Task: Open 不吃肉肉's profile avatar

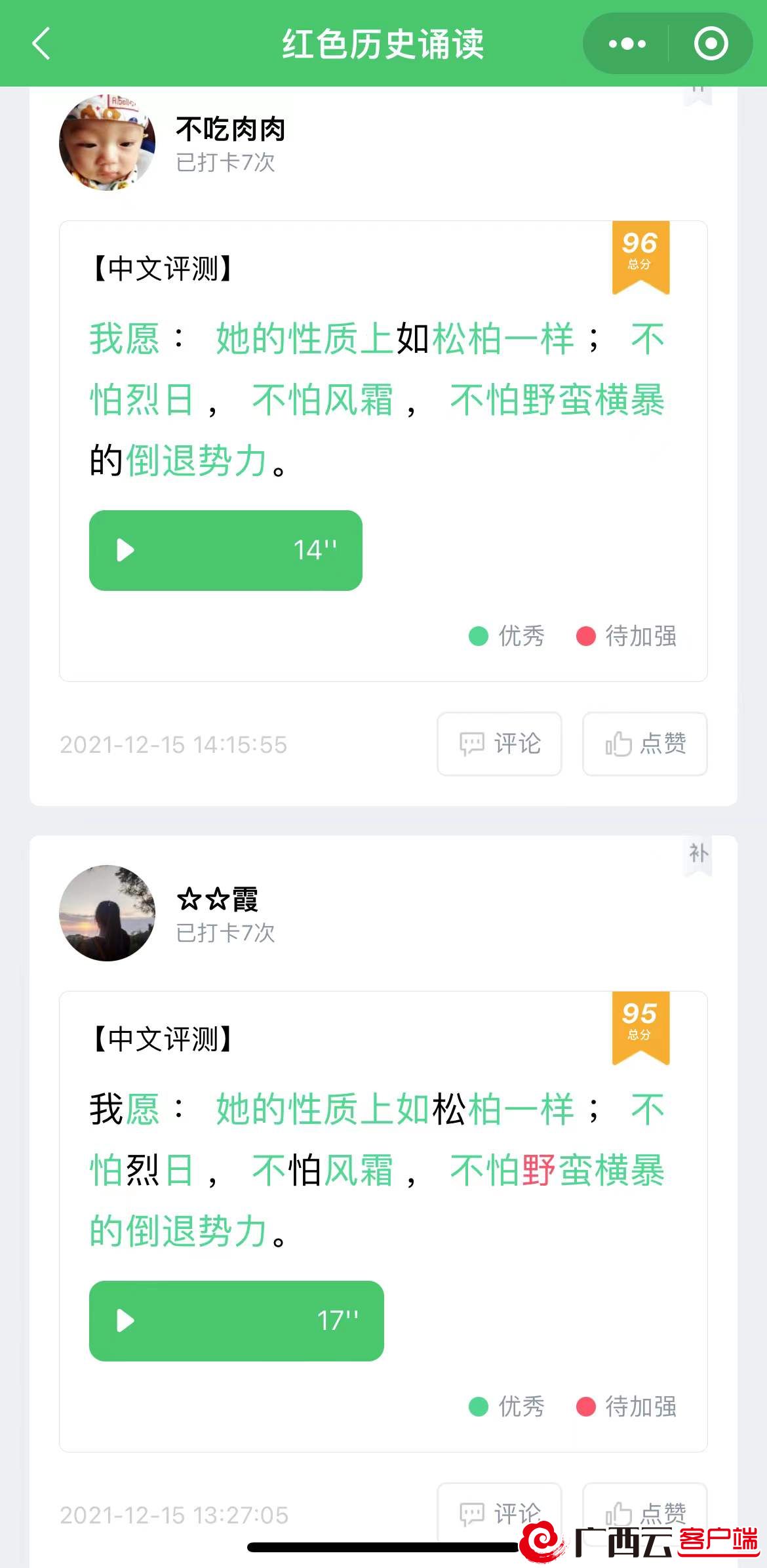Action: 108,142
